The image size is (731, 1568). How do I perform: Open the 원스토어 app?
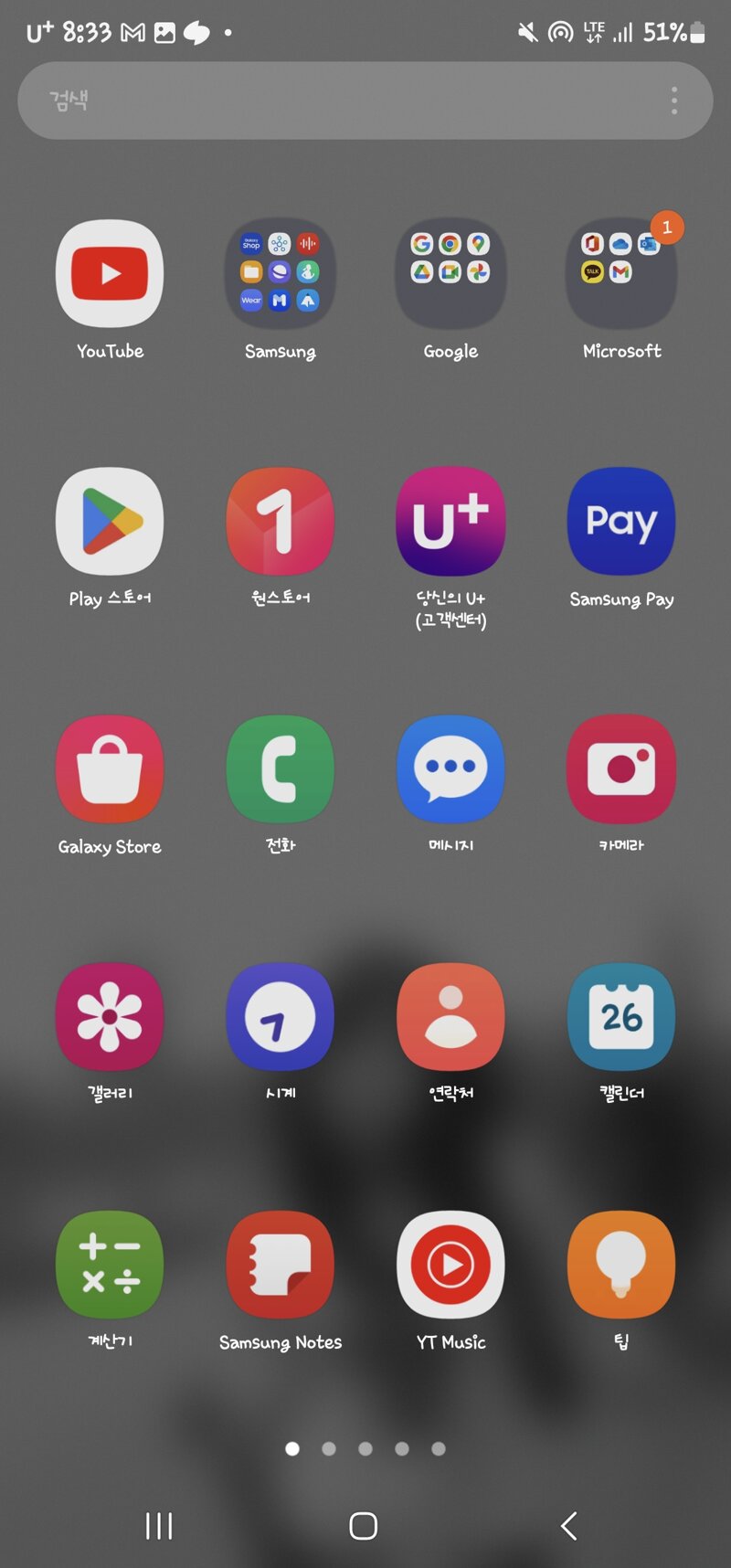pos(280,522)
